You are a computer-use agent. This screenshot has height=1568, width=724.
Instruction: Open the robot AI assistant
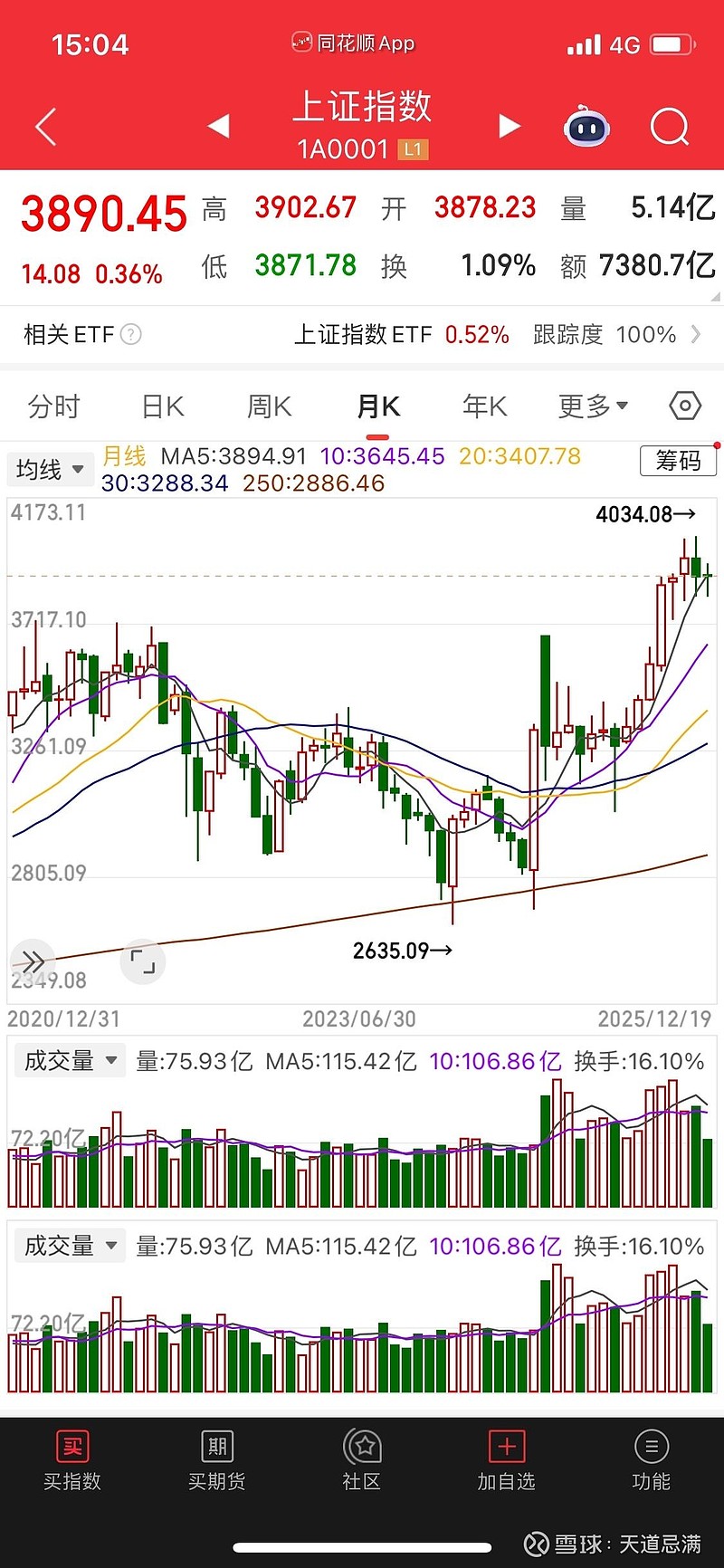[x=586, y=127]
